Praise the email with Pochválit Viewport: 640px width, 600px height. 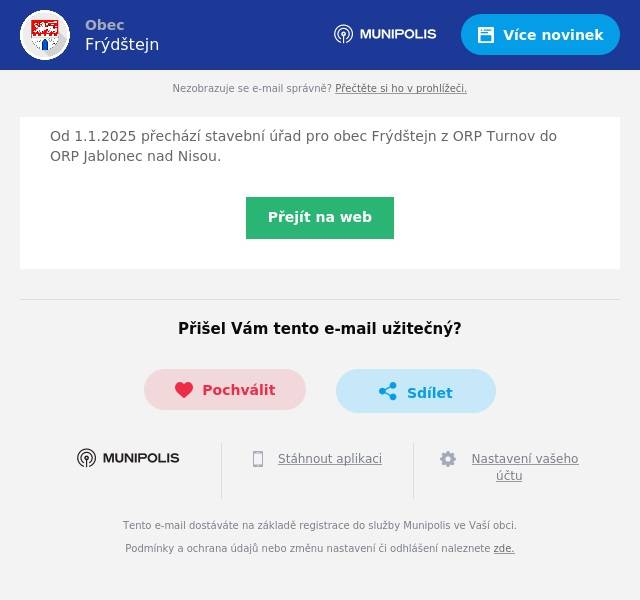point(225,390)
